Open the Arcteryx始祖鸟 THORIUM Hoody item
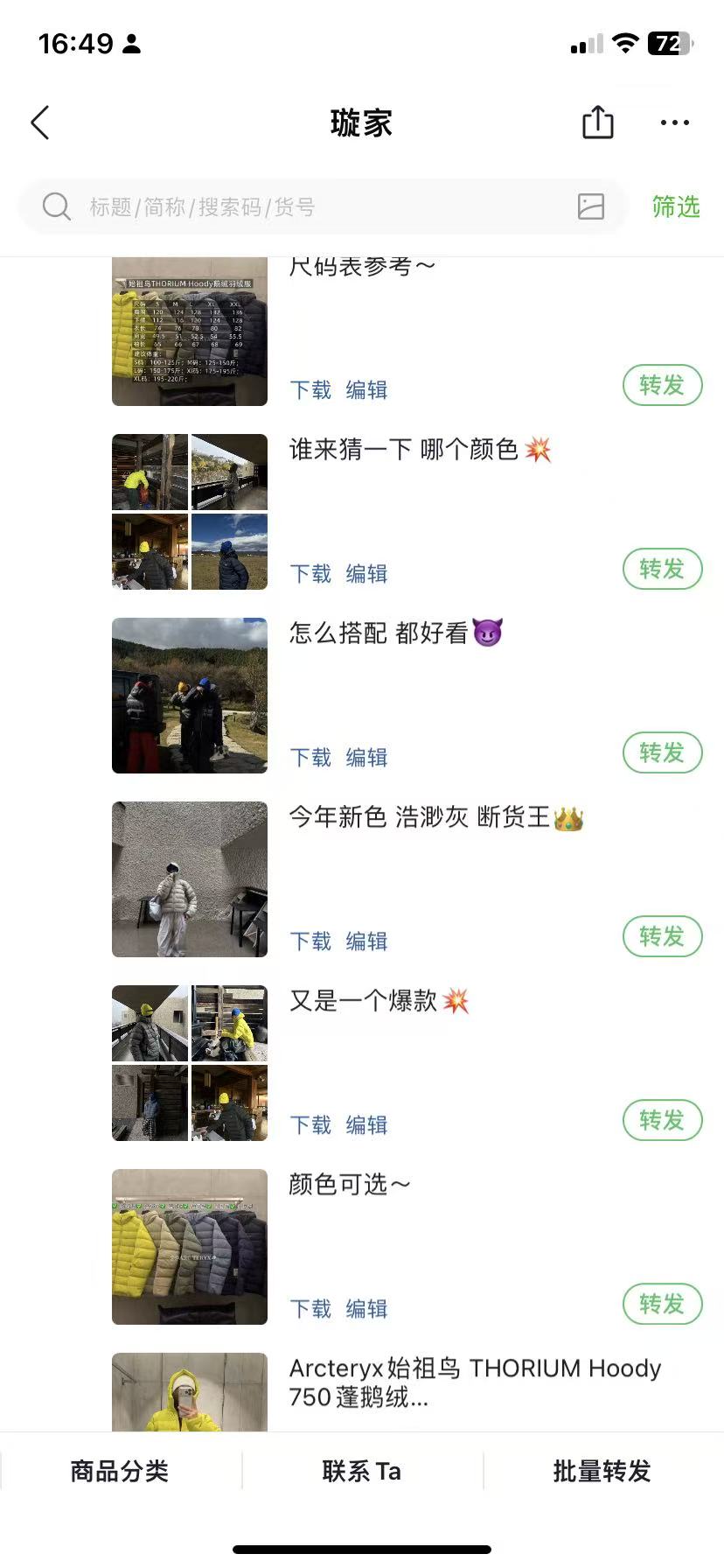The width and height of the screenshot is (724, 1568). 475,1382
